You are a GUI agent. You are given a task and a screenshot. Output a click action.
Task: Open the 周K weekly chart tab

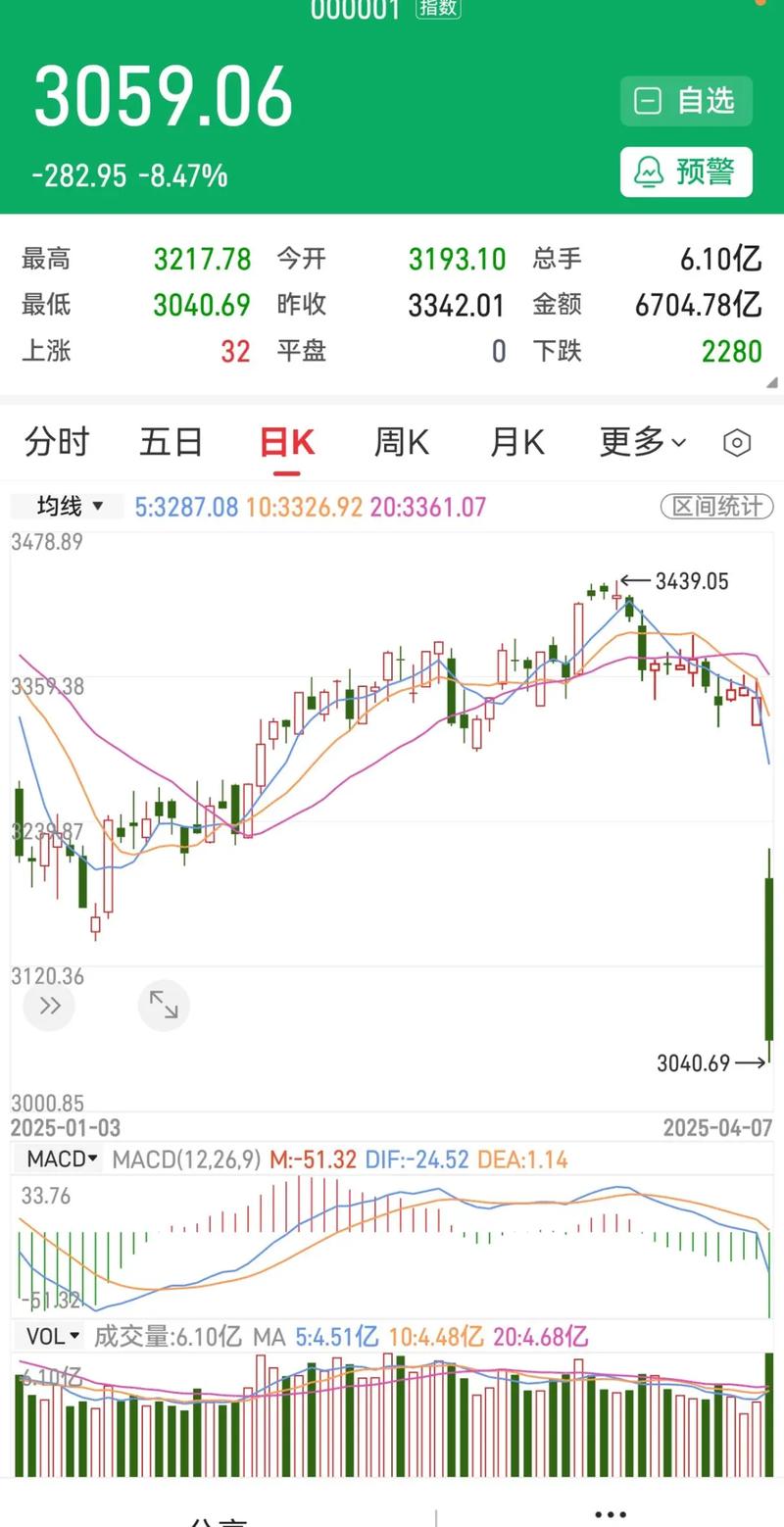[x=400, y=442]
